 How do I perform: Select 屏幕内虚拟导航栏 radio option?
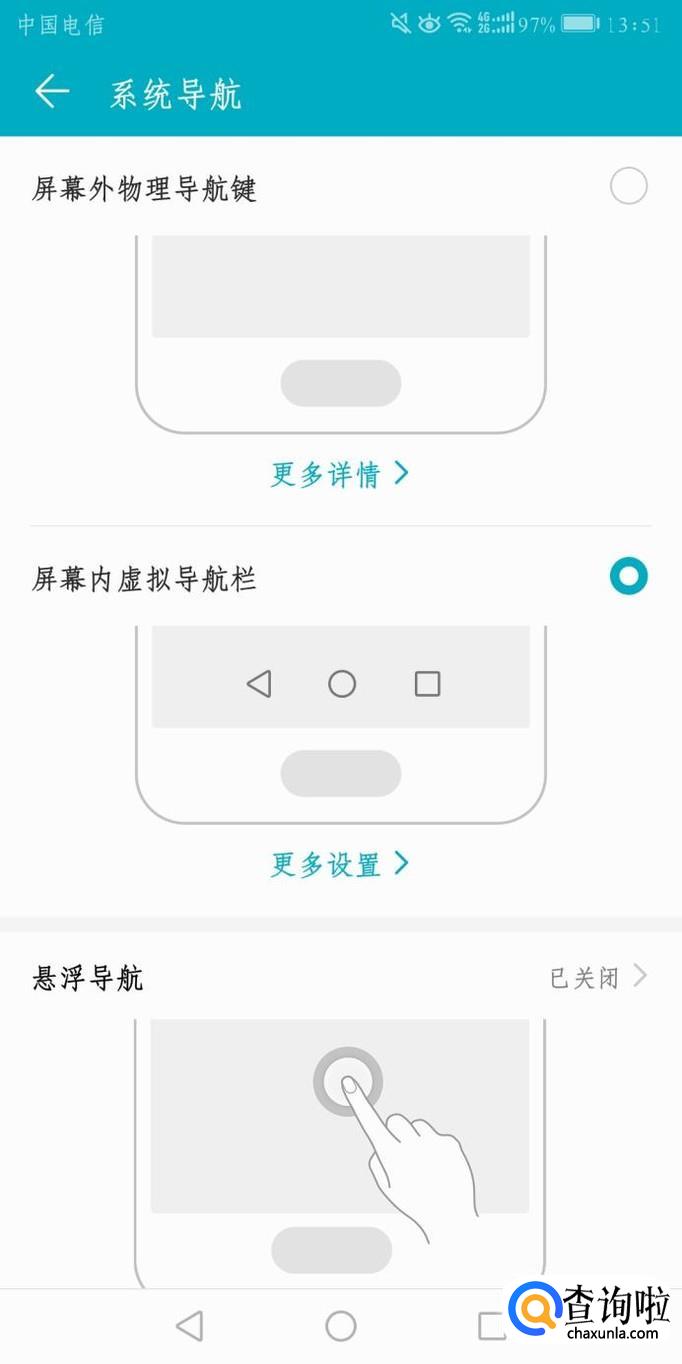point(629,577)
